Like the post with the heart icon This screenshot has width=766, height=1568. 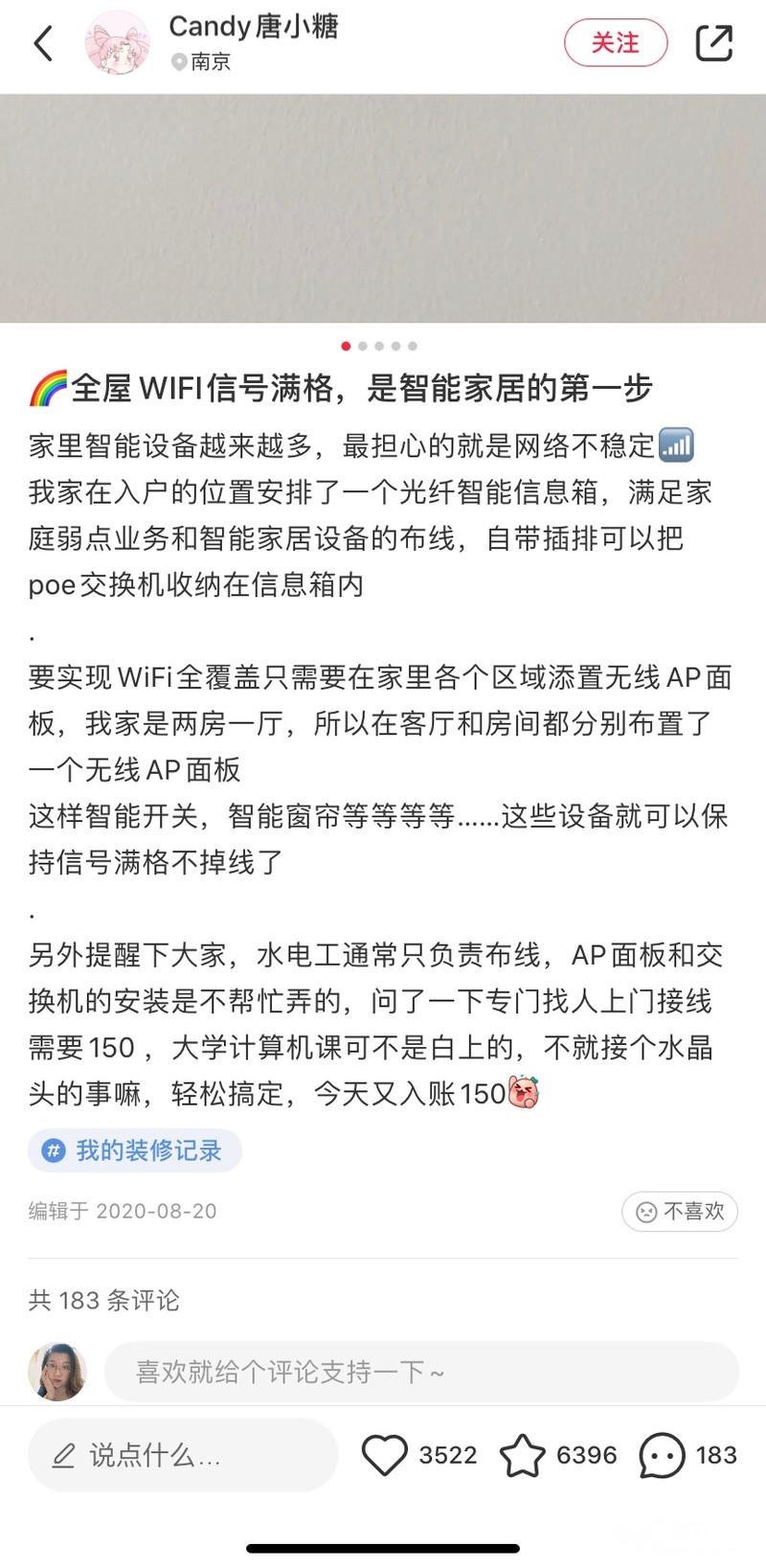[x=385, y=1455]
